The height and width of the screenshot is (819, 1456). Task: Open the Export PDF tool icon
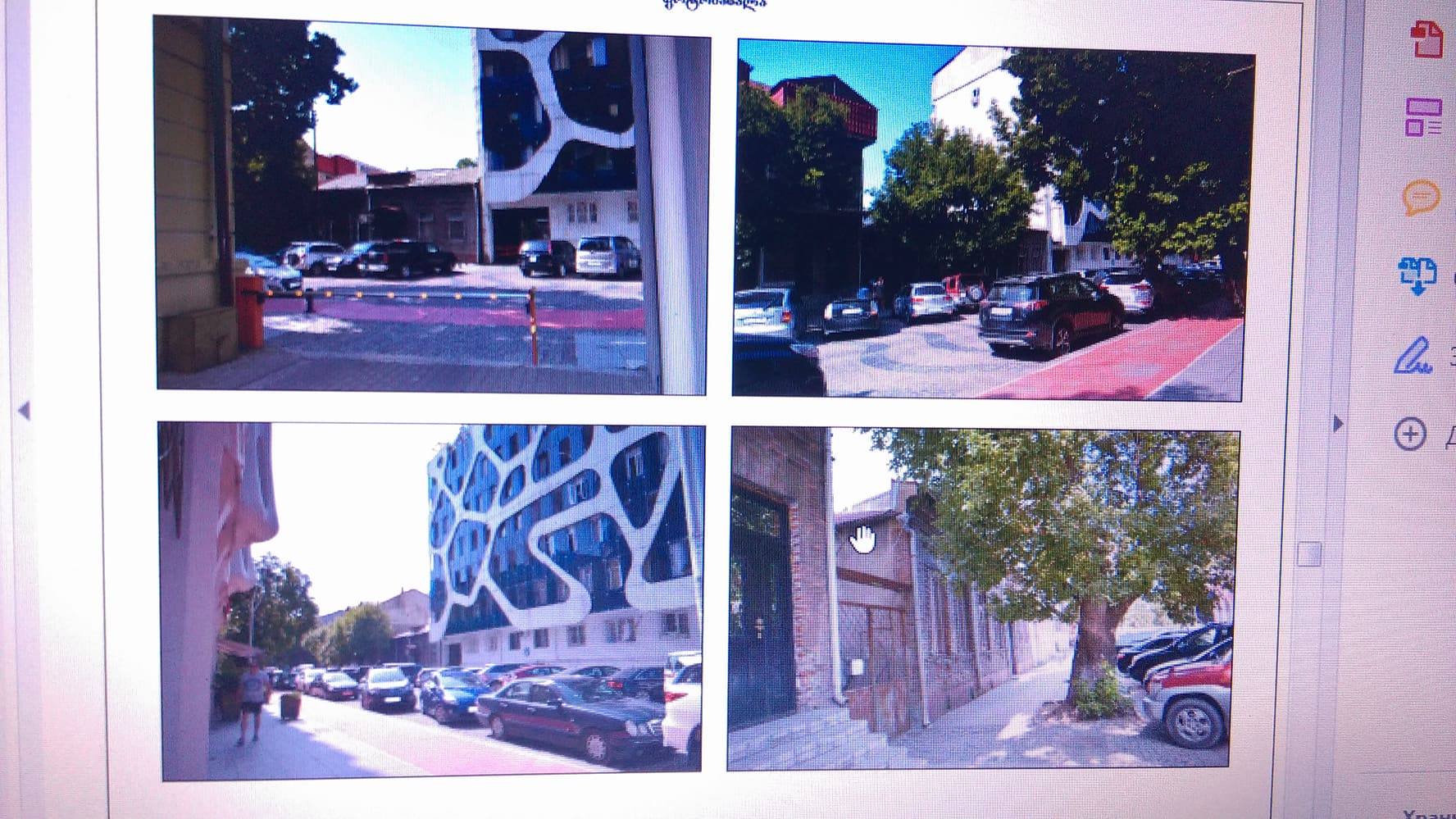[1418, 275]
